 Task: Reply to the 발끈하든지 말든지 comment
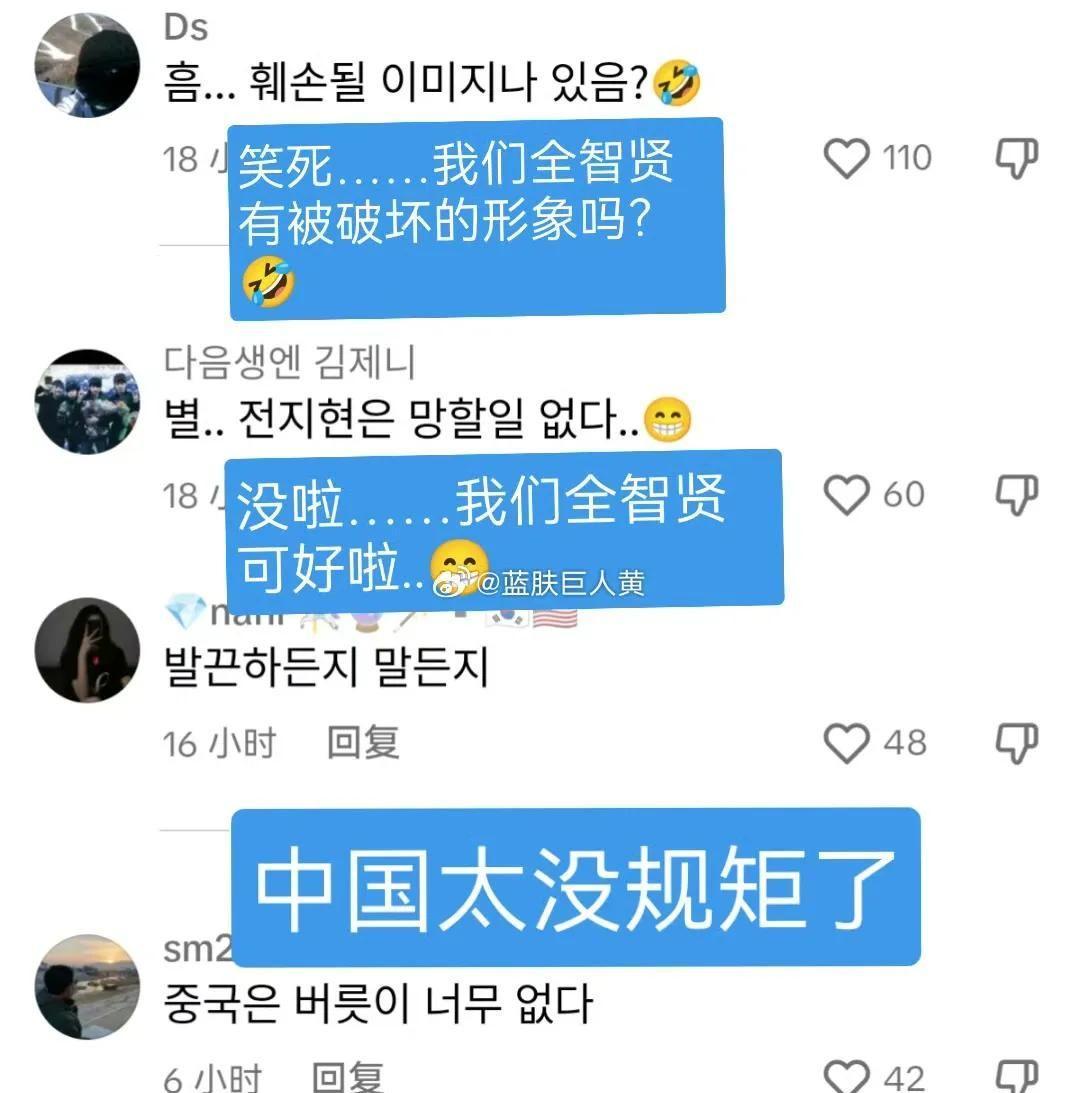[x=363, y=743]
